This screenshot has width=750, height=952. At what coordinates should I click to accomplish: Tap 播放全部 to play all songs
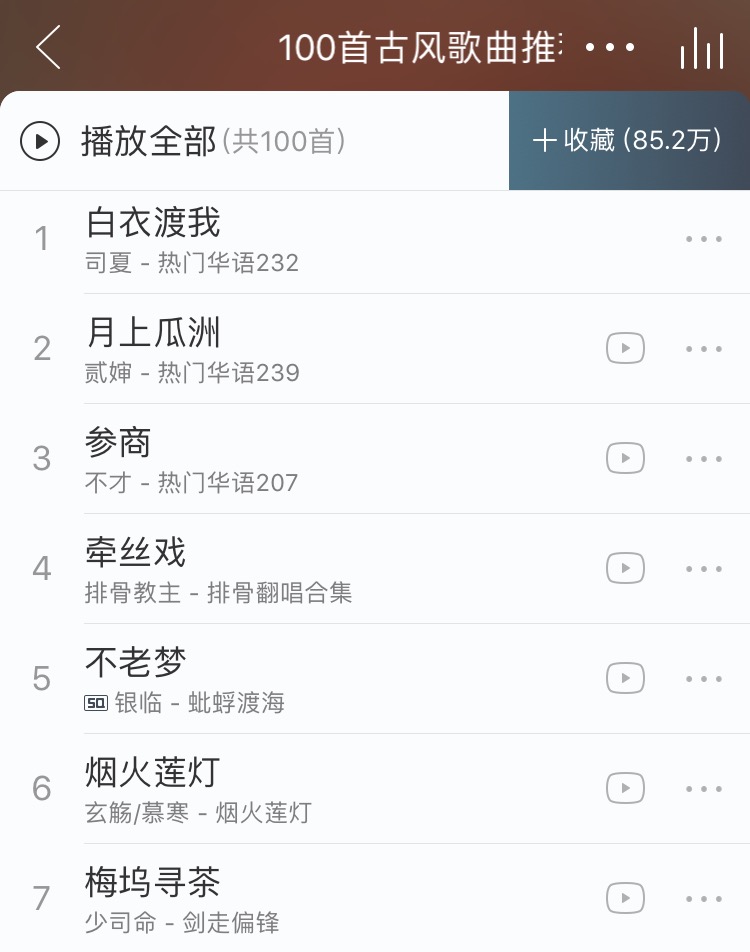[x=150, y=141]
